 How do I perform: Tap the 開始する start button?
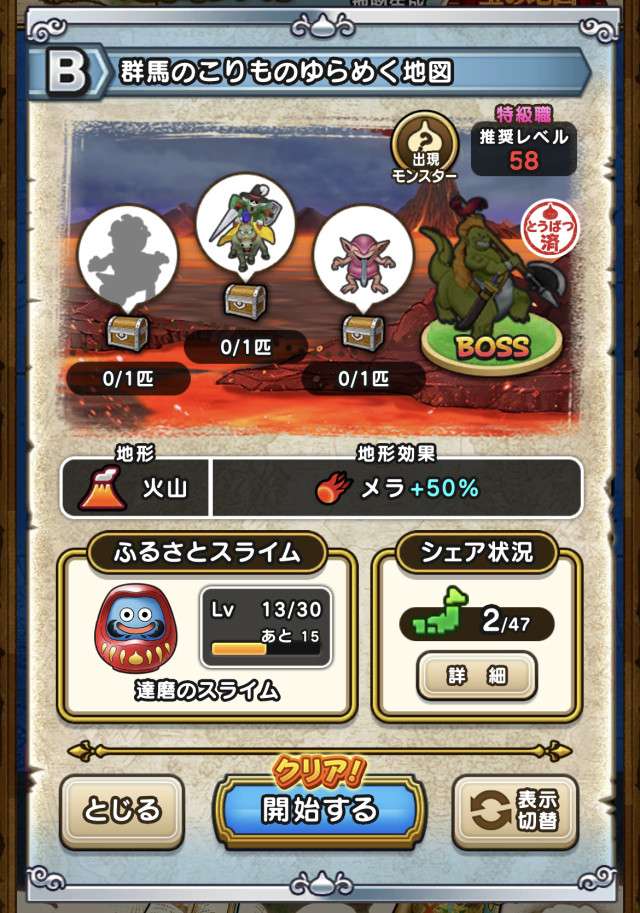319,809
